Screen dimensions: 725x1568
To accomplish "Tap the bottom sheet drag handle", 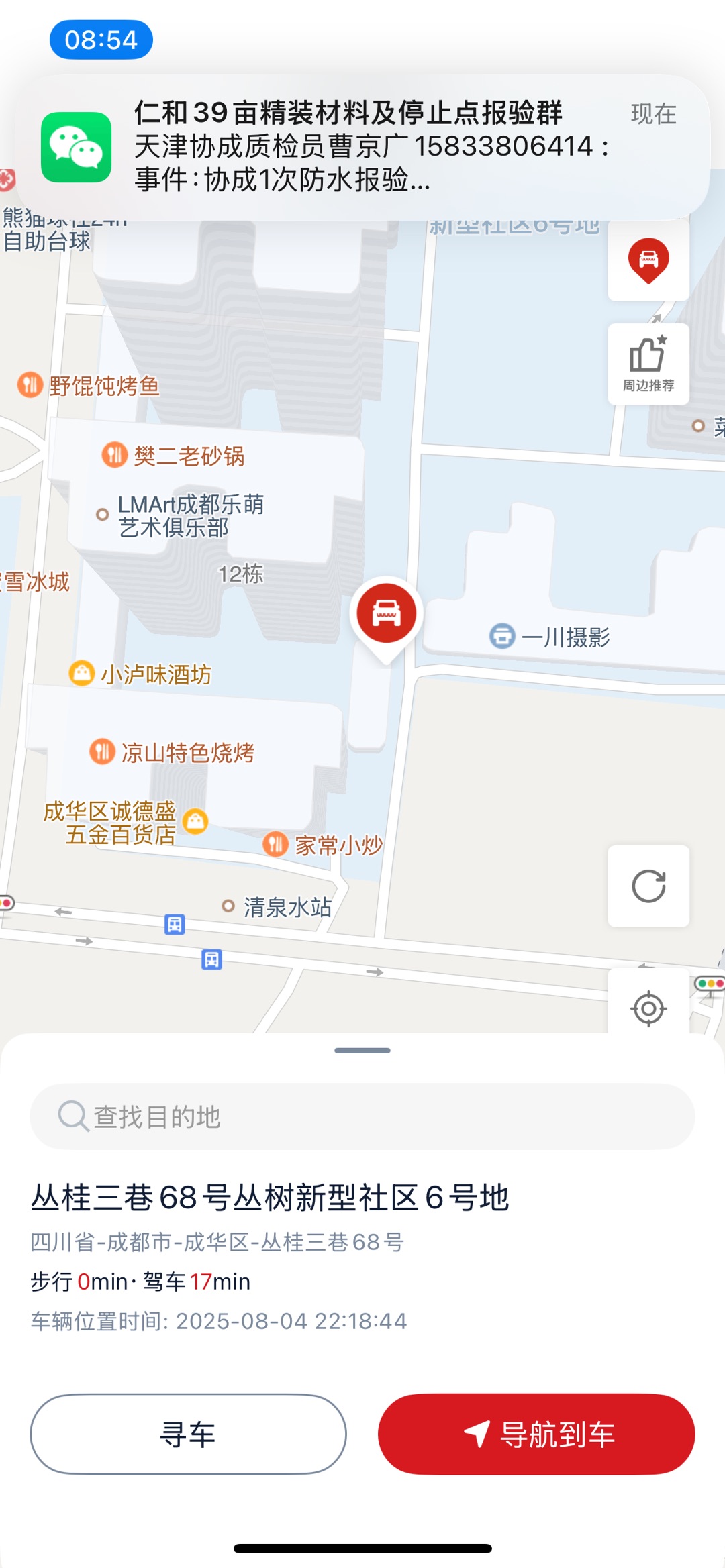I will point(362,1051).
